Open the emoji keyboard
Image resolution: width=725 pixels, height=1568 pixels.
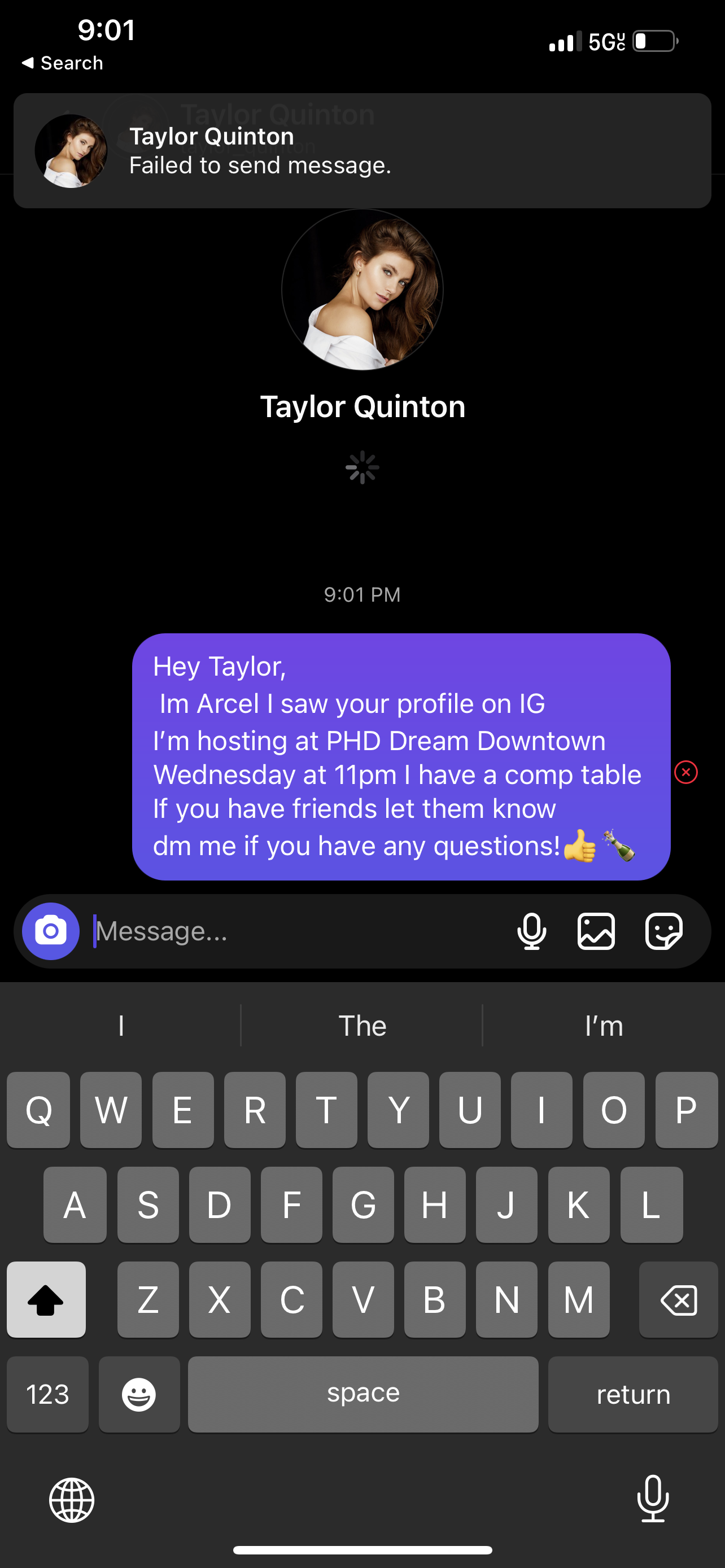(139, 1395)
